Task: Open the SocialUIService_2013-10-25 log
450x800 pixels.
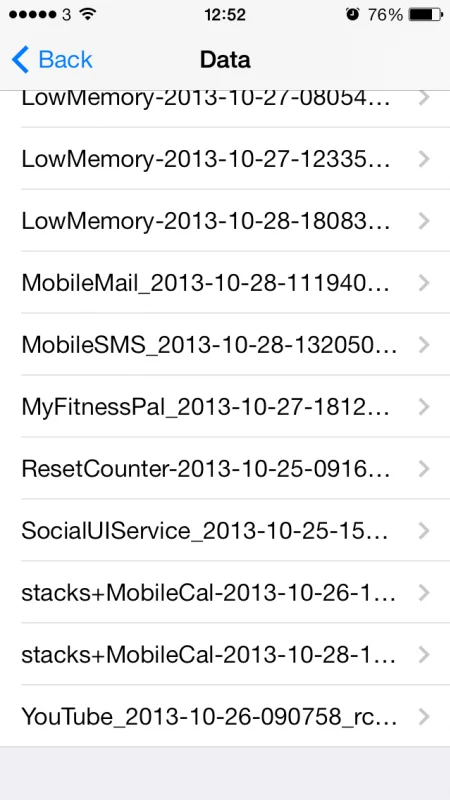Action: (225, 531)
